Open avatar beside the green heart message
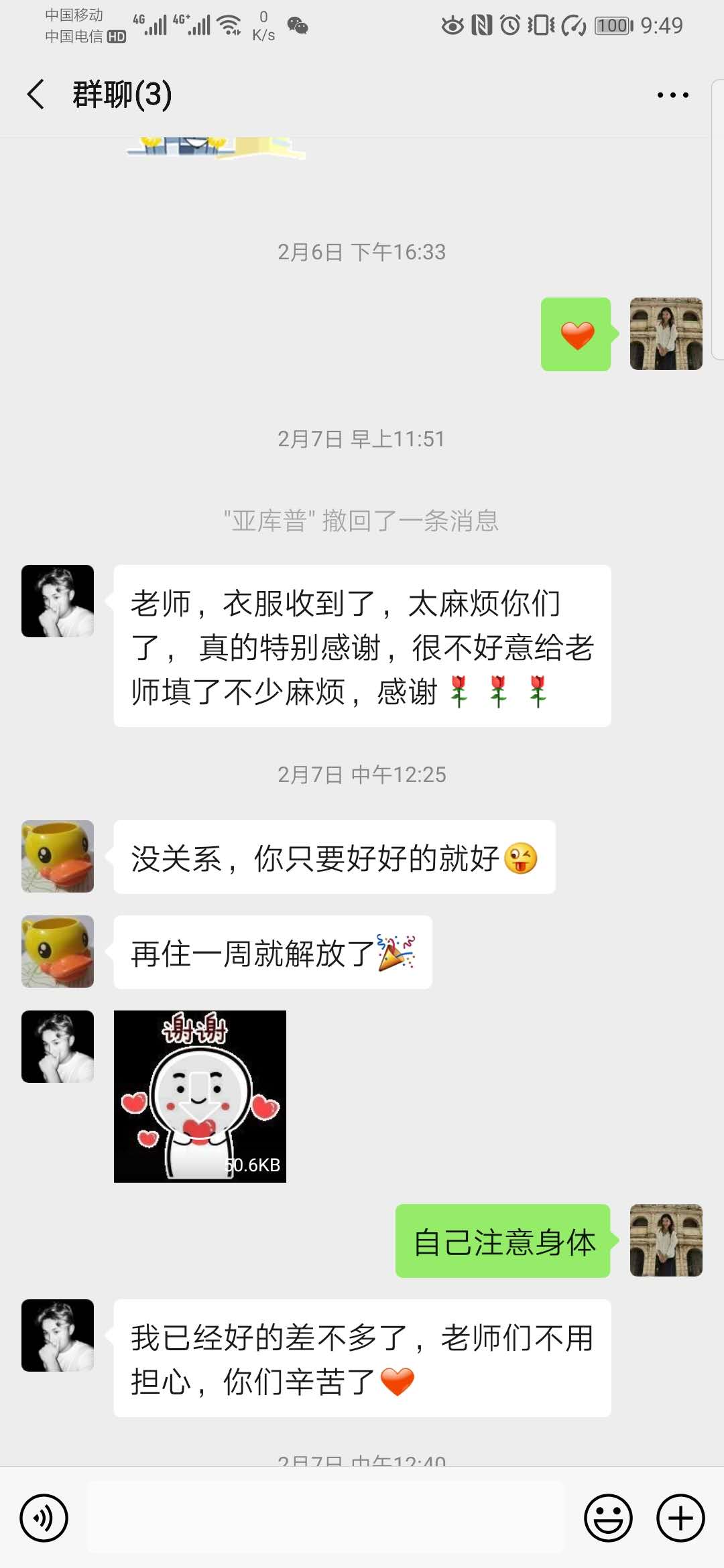 click(666, 334)
